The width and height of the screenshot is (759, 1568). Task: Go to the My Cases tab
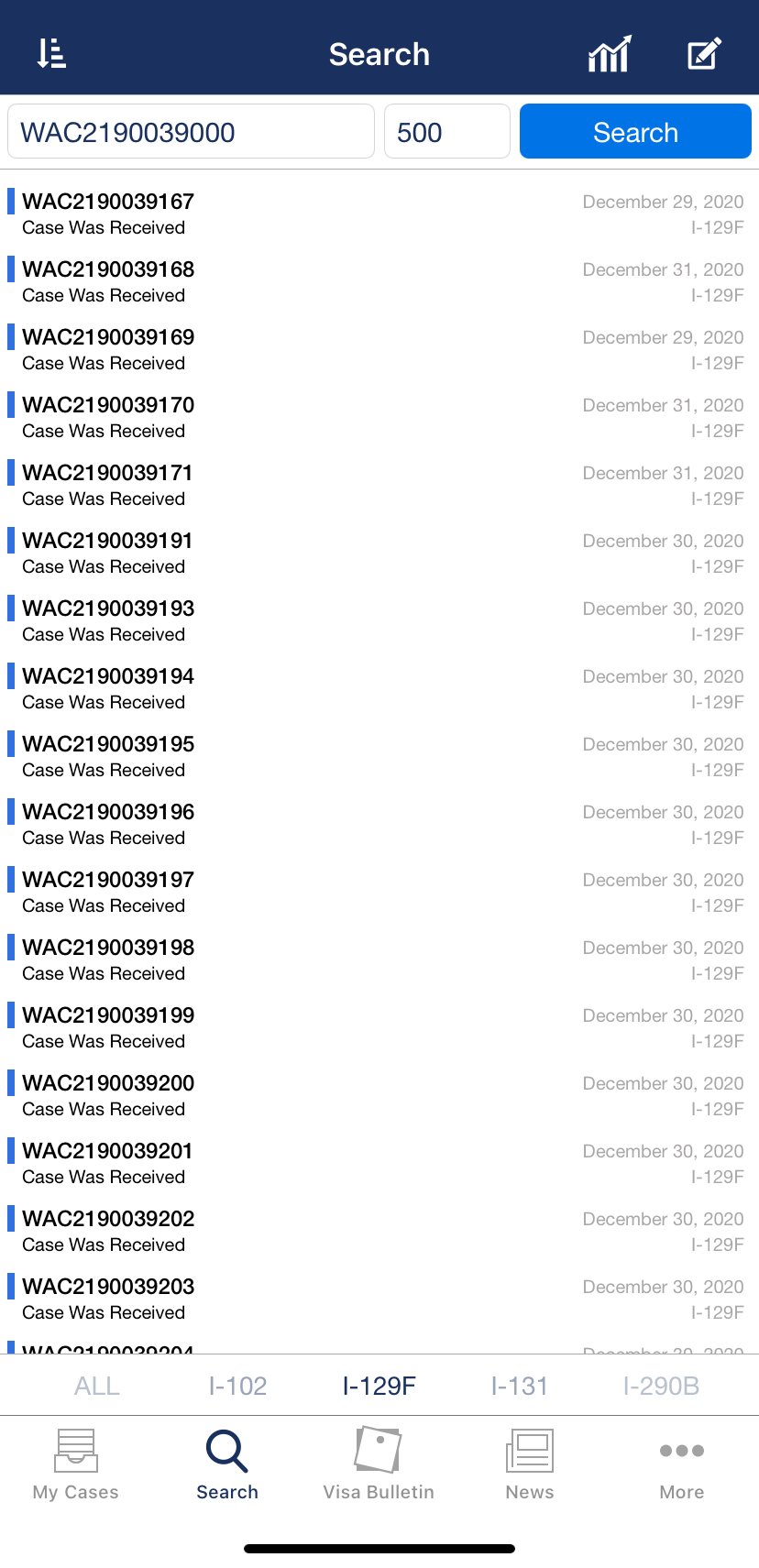76,1464
